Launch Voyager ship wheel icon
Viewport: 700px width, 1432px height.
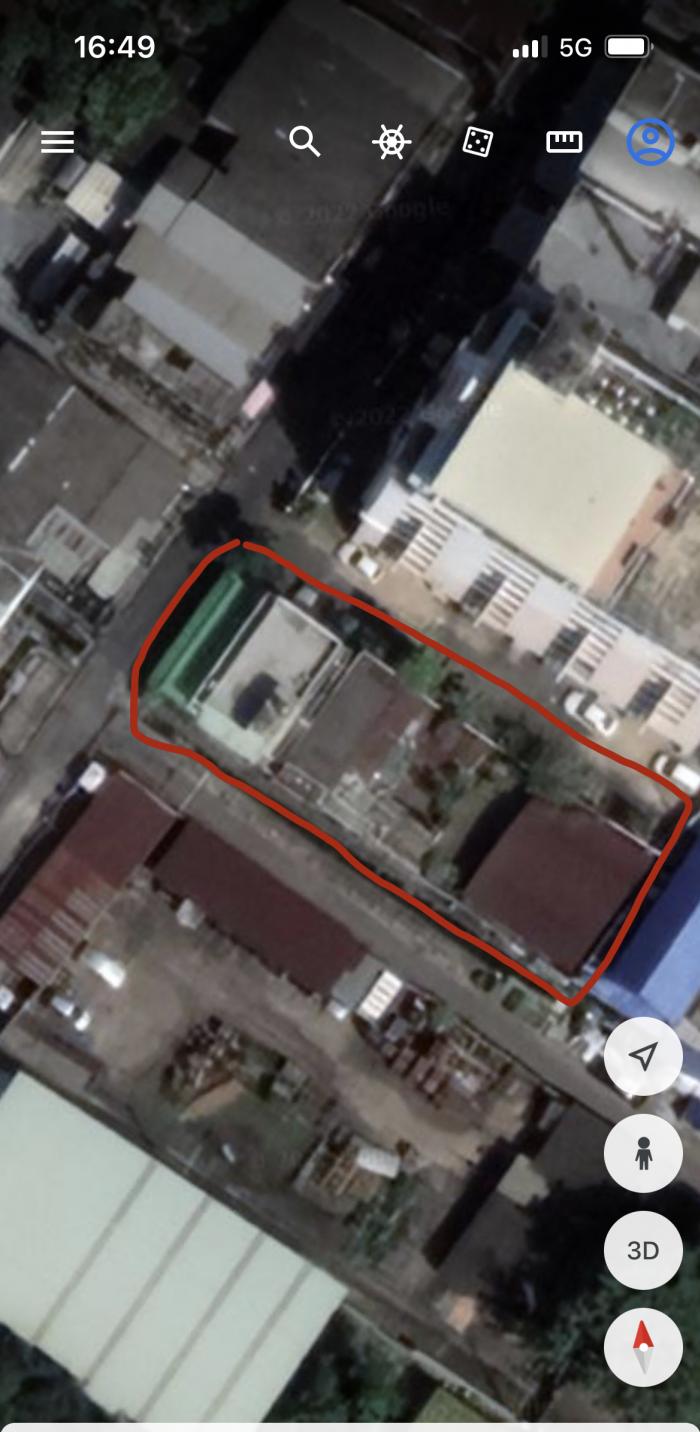391,142
